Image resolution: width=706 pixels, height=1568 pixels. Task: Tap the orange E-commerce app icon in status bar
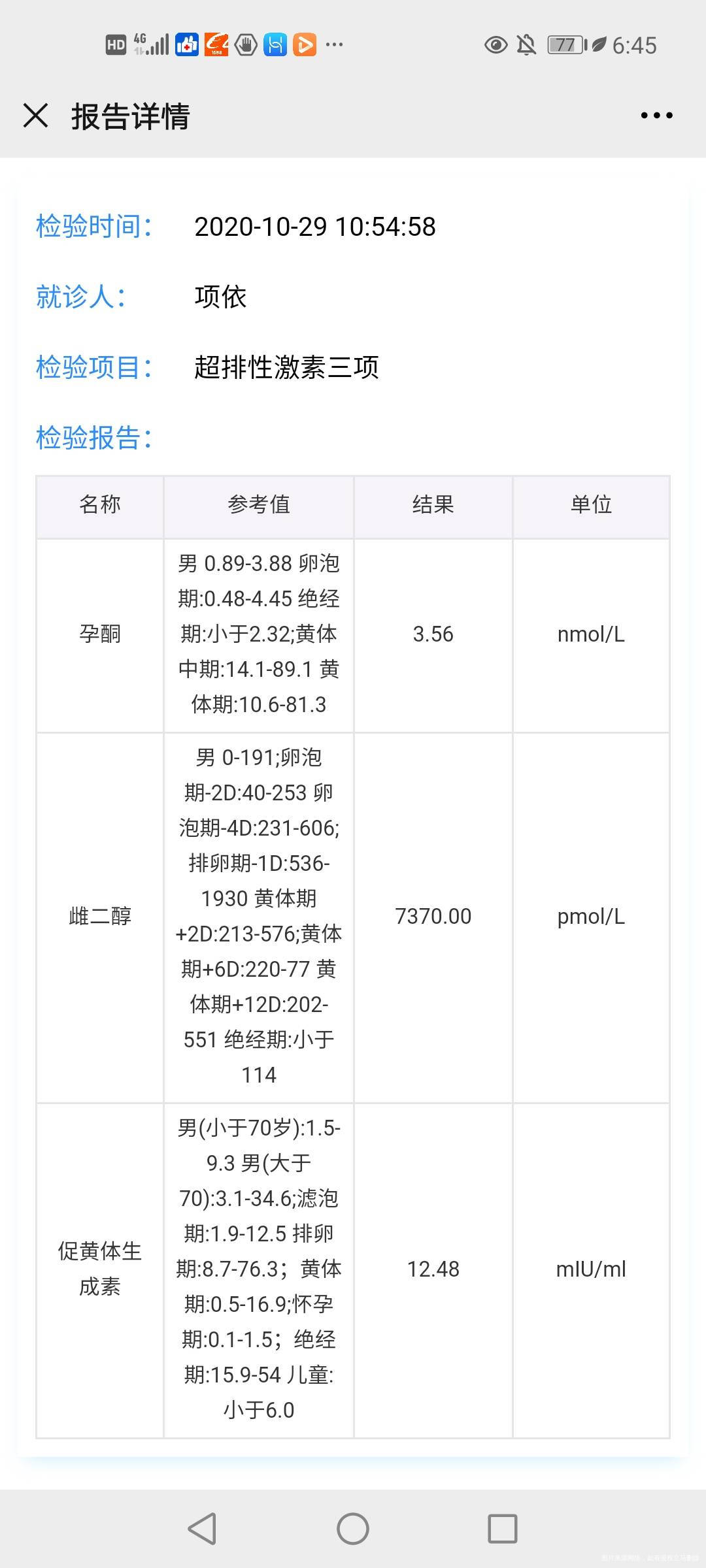218,44
